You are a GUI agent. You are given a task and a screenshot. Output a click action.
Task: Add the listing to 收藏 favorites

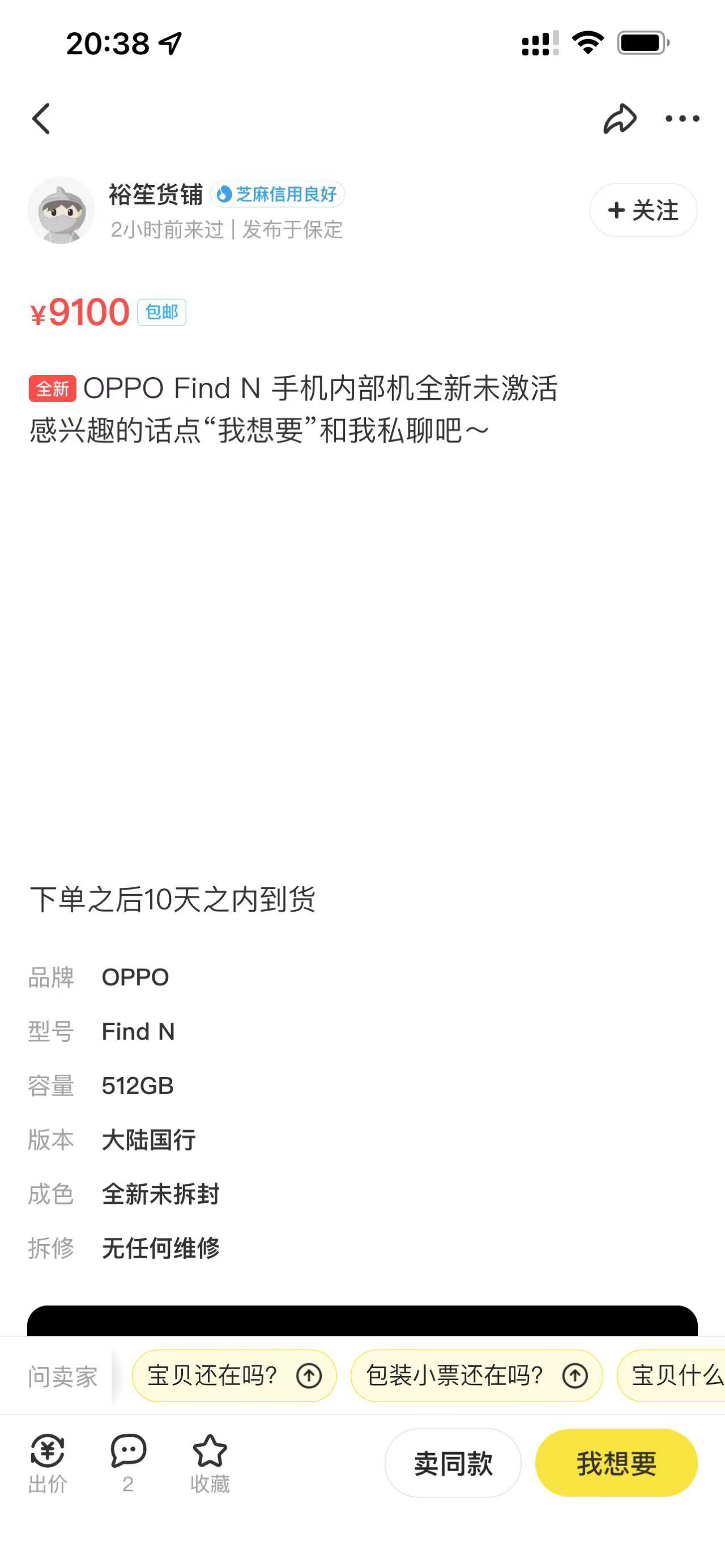[210, 1463]
